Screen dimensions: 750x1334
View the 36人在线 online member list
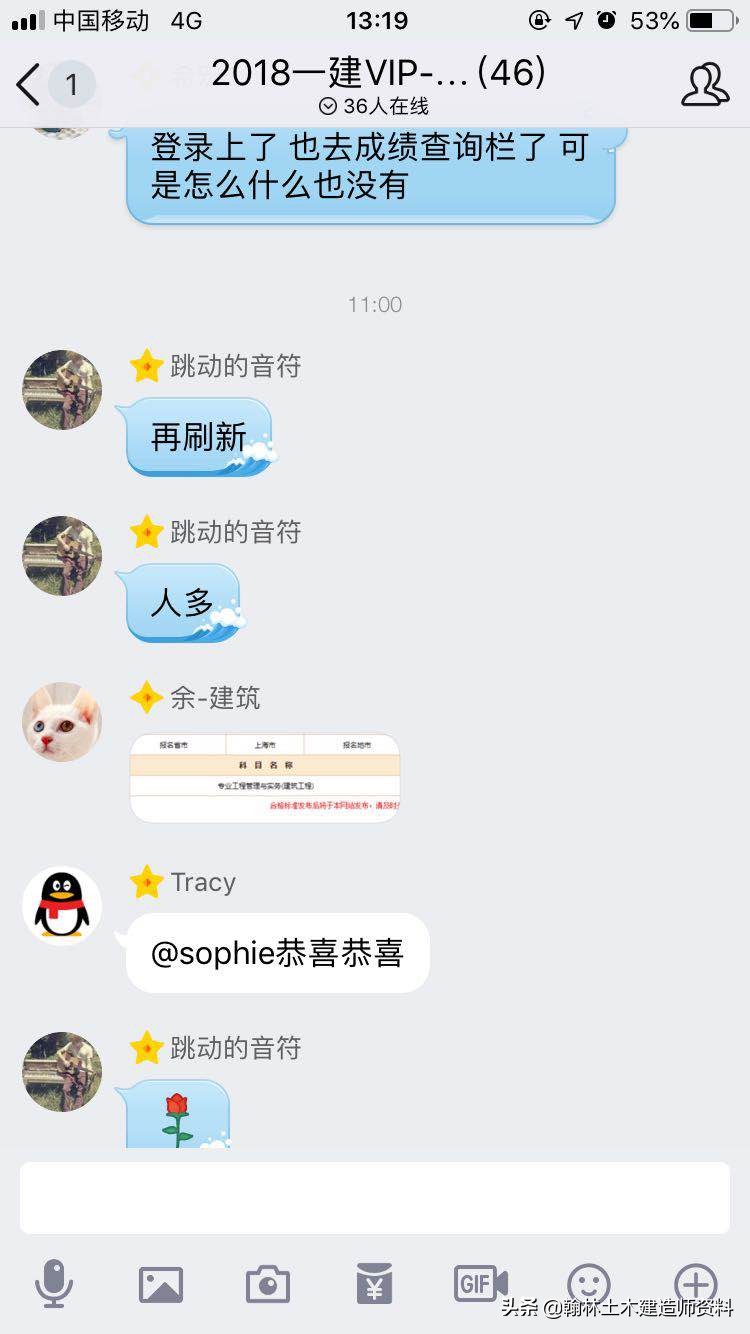(x=375, y=104)
